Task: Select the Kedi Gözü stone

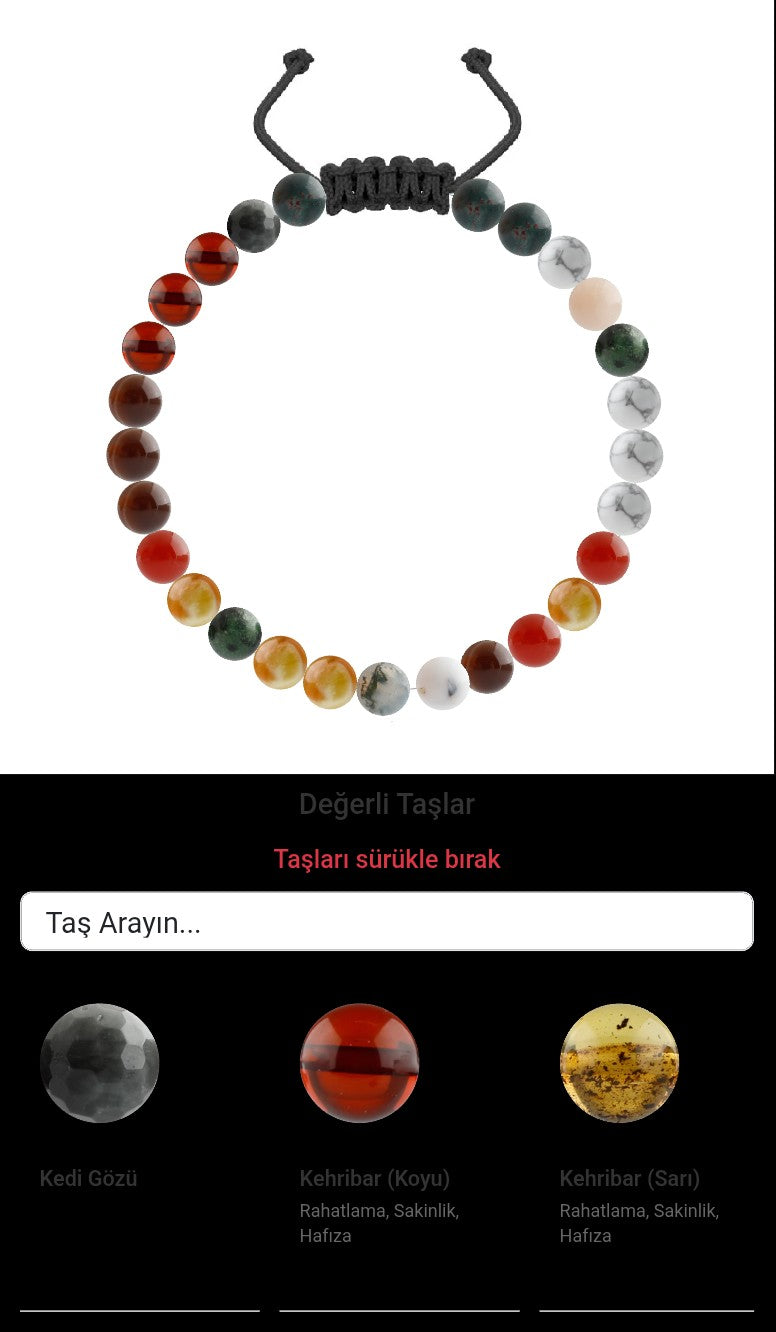Action: pyautogui.click(x=99, y=1063)
